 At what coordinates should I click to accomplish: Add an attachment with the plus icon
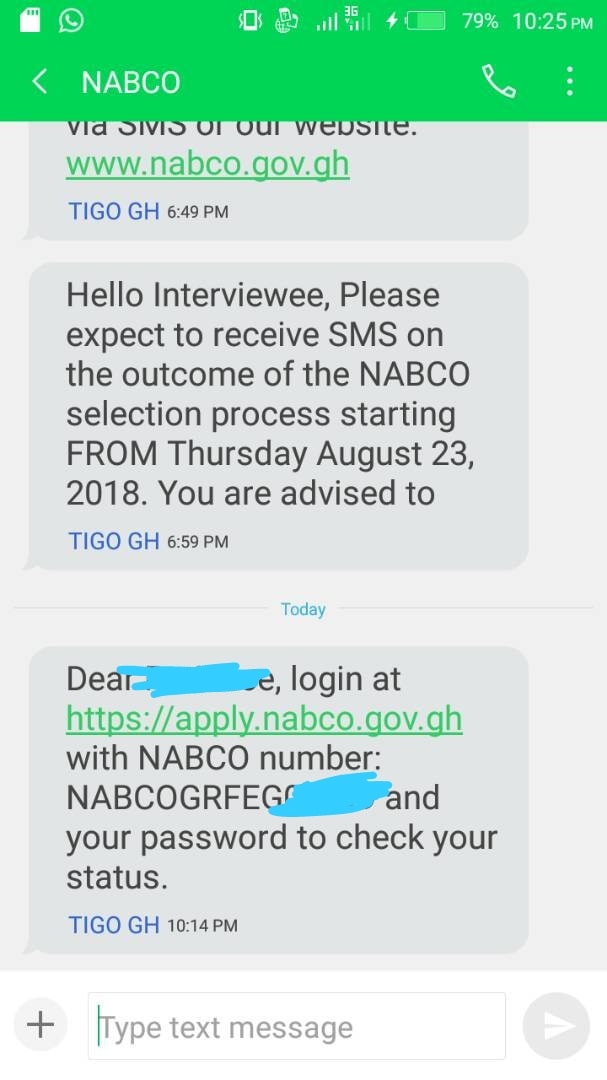click(40, 1026)
